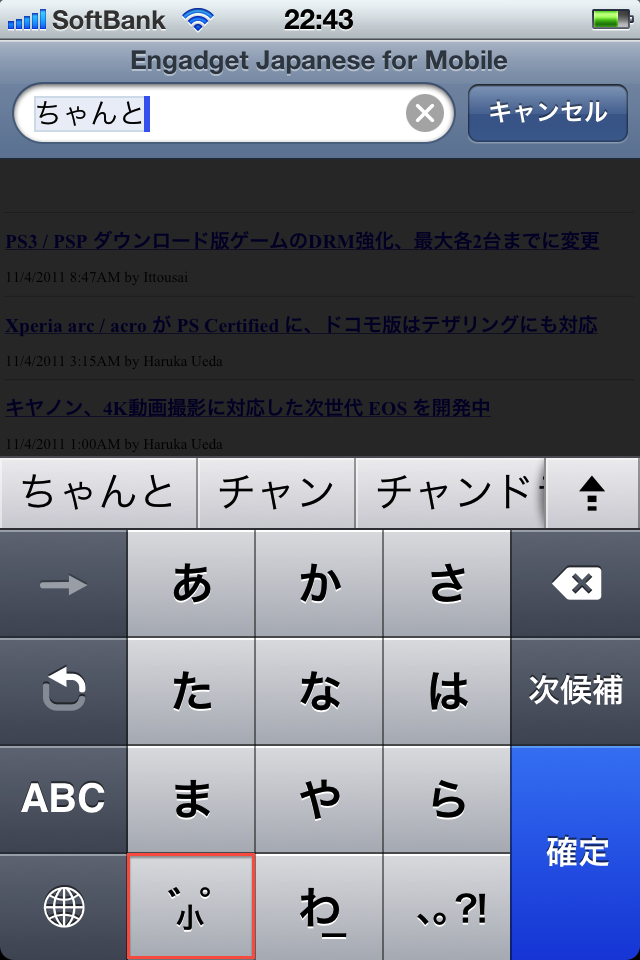The image size is (640, 960).
Task: Tap the dakuten 小 modifier key
Action: (x=191, y=906)
